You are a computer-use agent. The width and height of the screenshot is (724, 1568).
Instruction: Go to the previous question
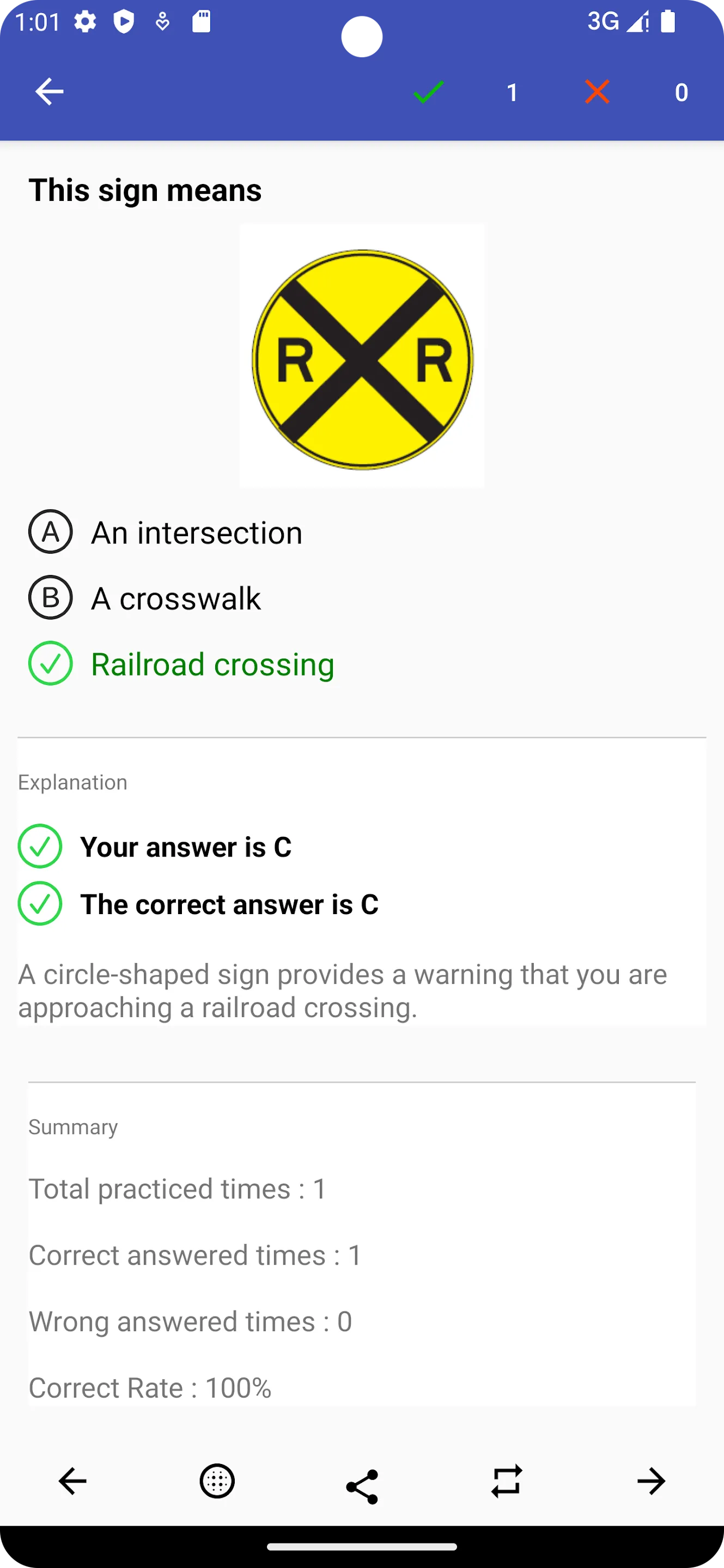pyautogui.click(x=72, y=1481)
